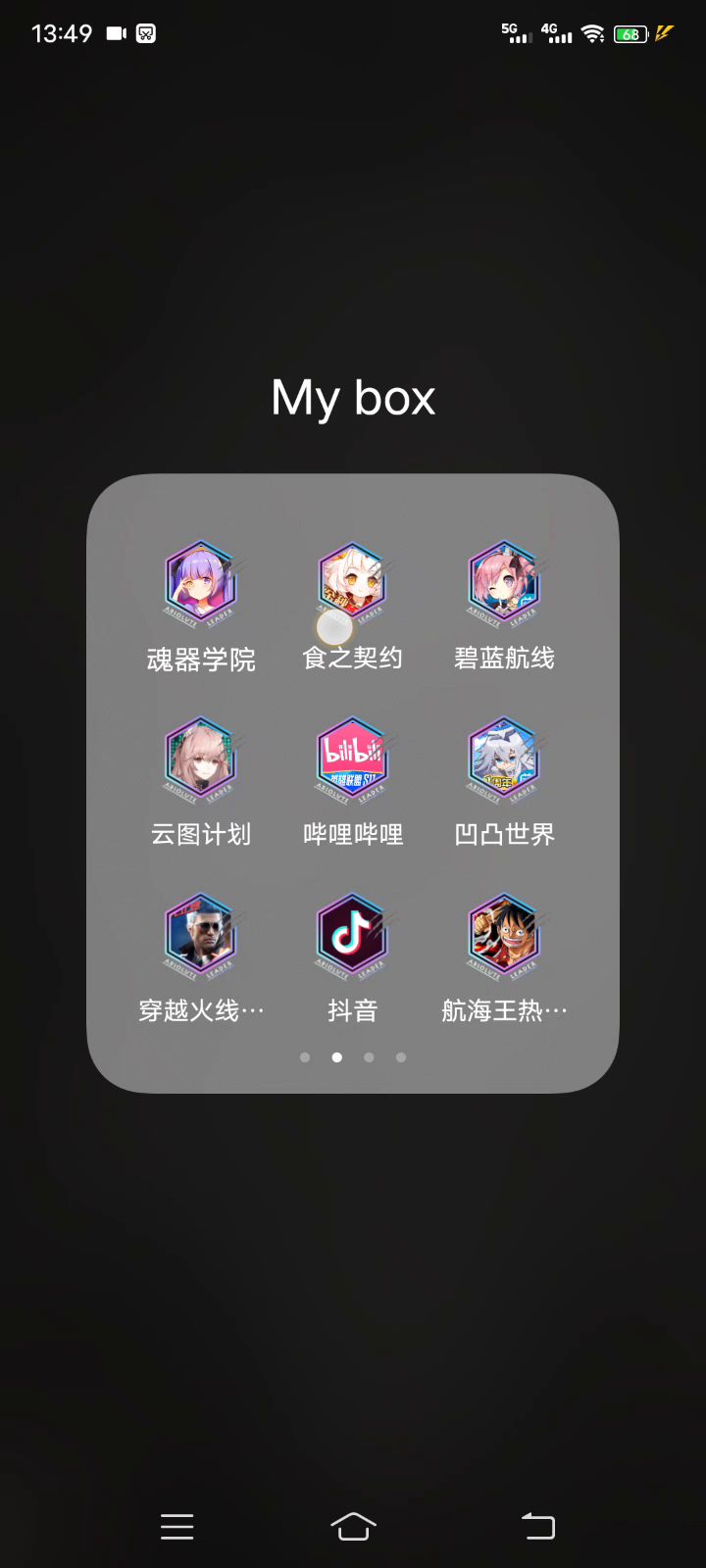Screen dimensions: 706x1568
Task: Open the 穿越火线 game
Action: point(201,938)
